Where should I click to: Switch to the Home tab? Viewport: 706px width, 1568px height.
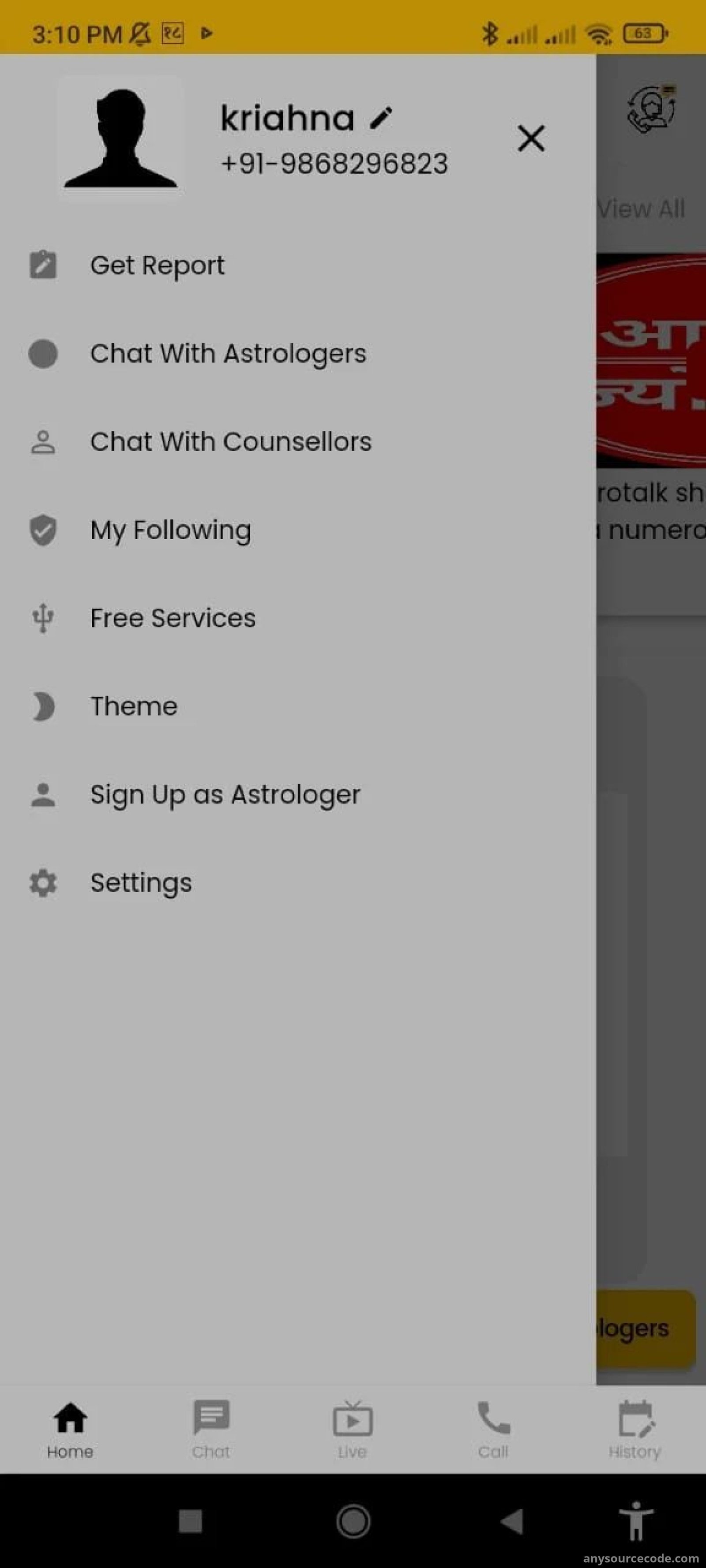click(x=71, y=1429)
